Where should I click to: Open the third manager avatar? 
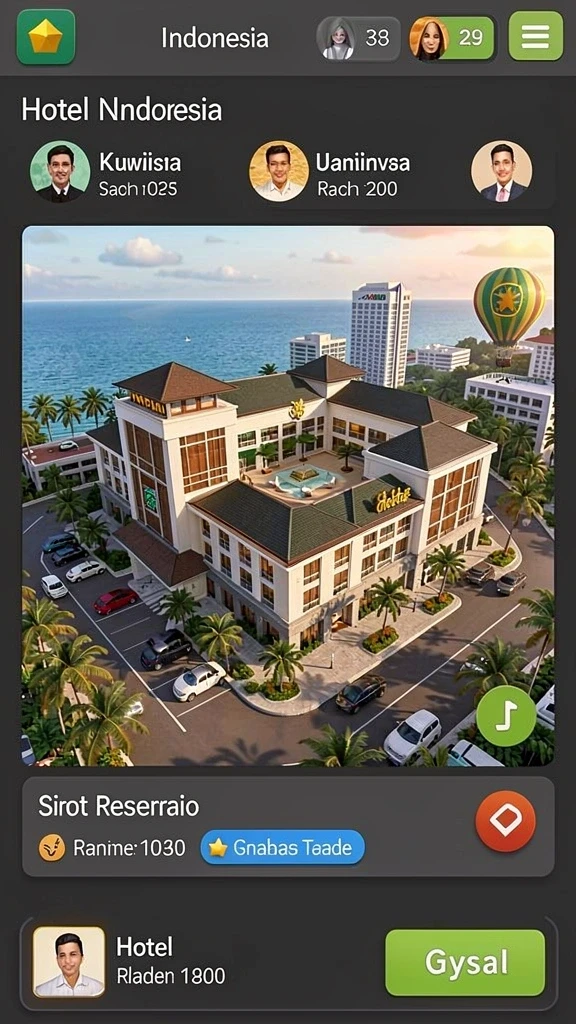(502, 171)
